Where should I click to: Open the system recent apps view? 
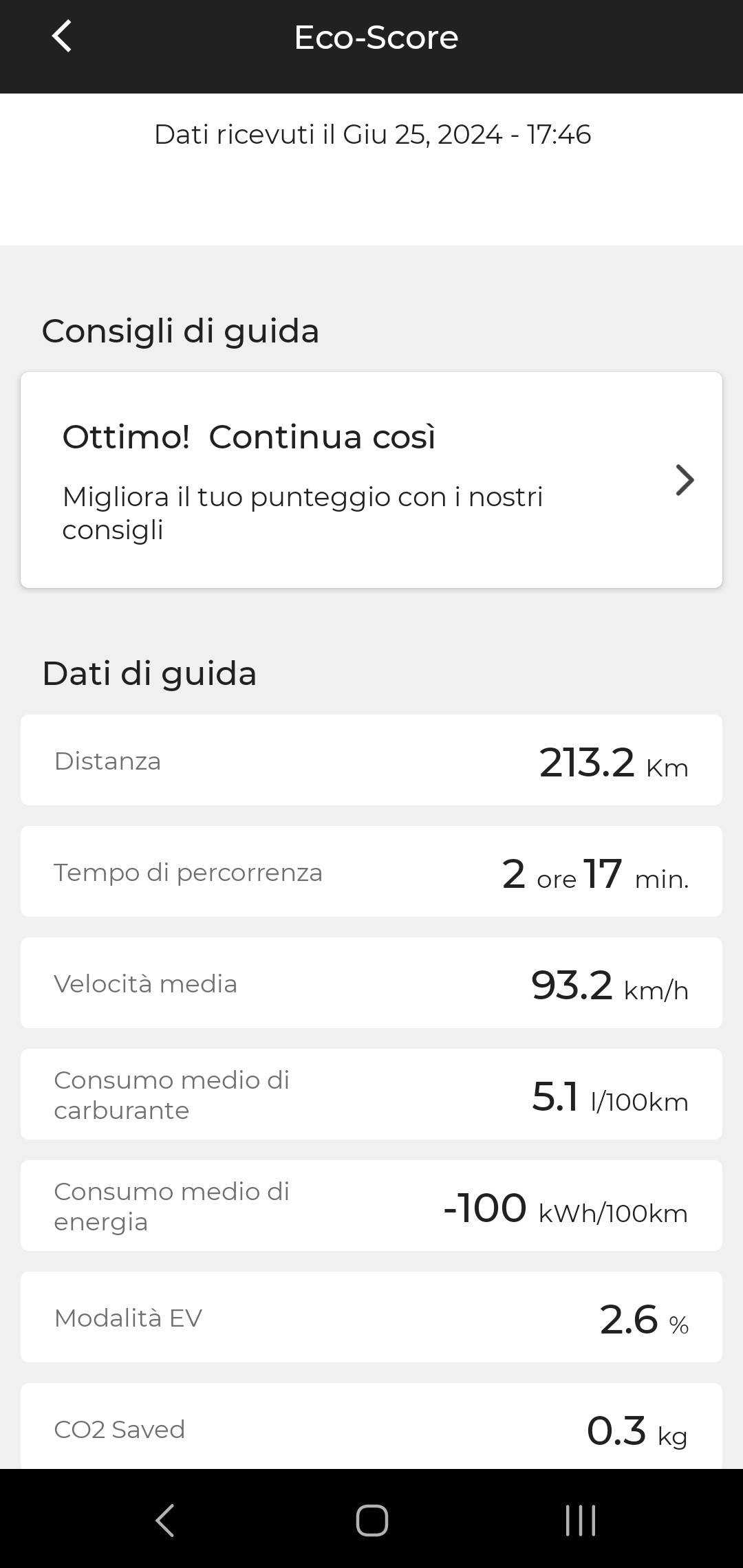[580, 1520]
